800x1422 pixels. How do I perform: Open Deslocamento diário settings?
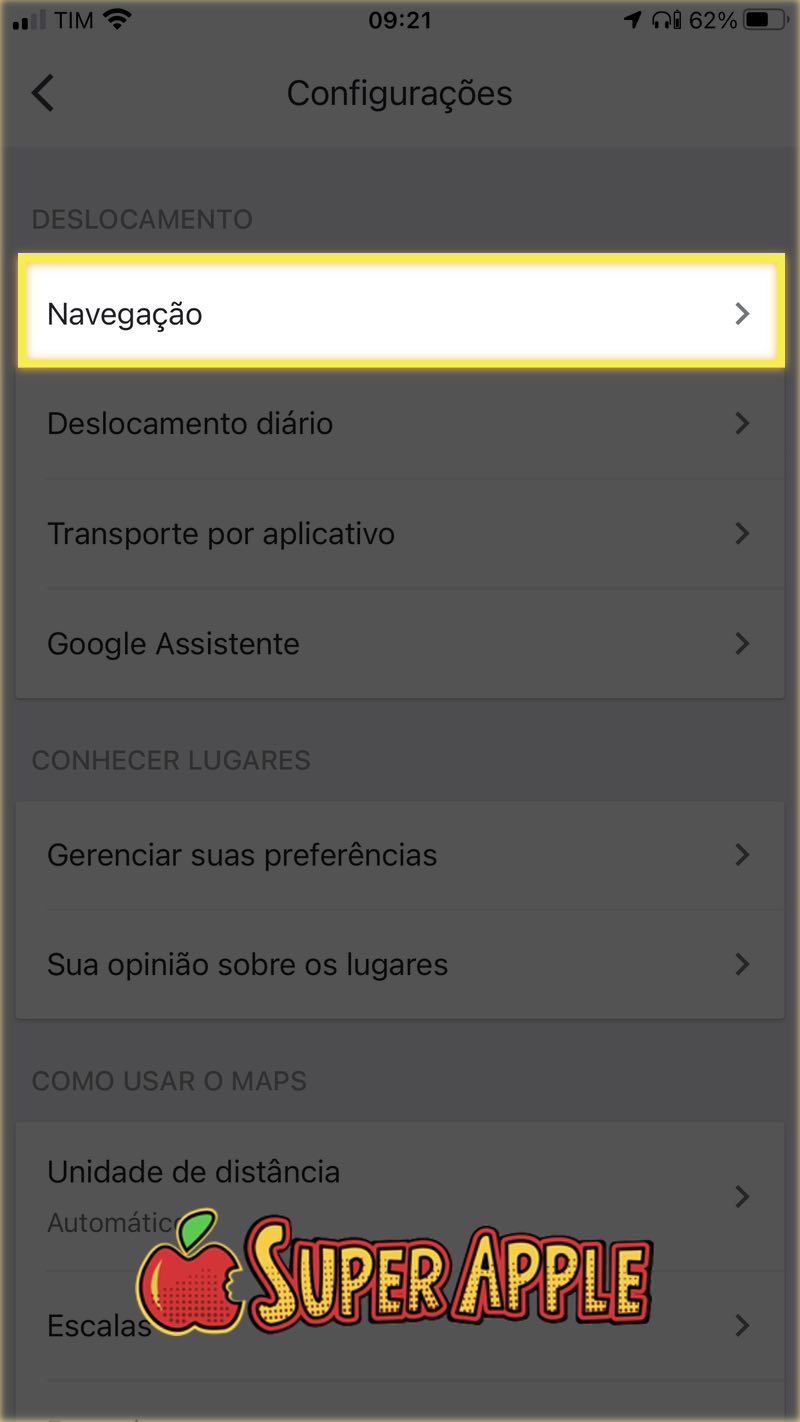click(400, 424)
